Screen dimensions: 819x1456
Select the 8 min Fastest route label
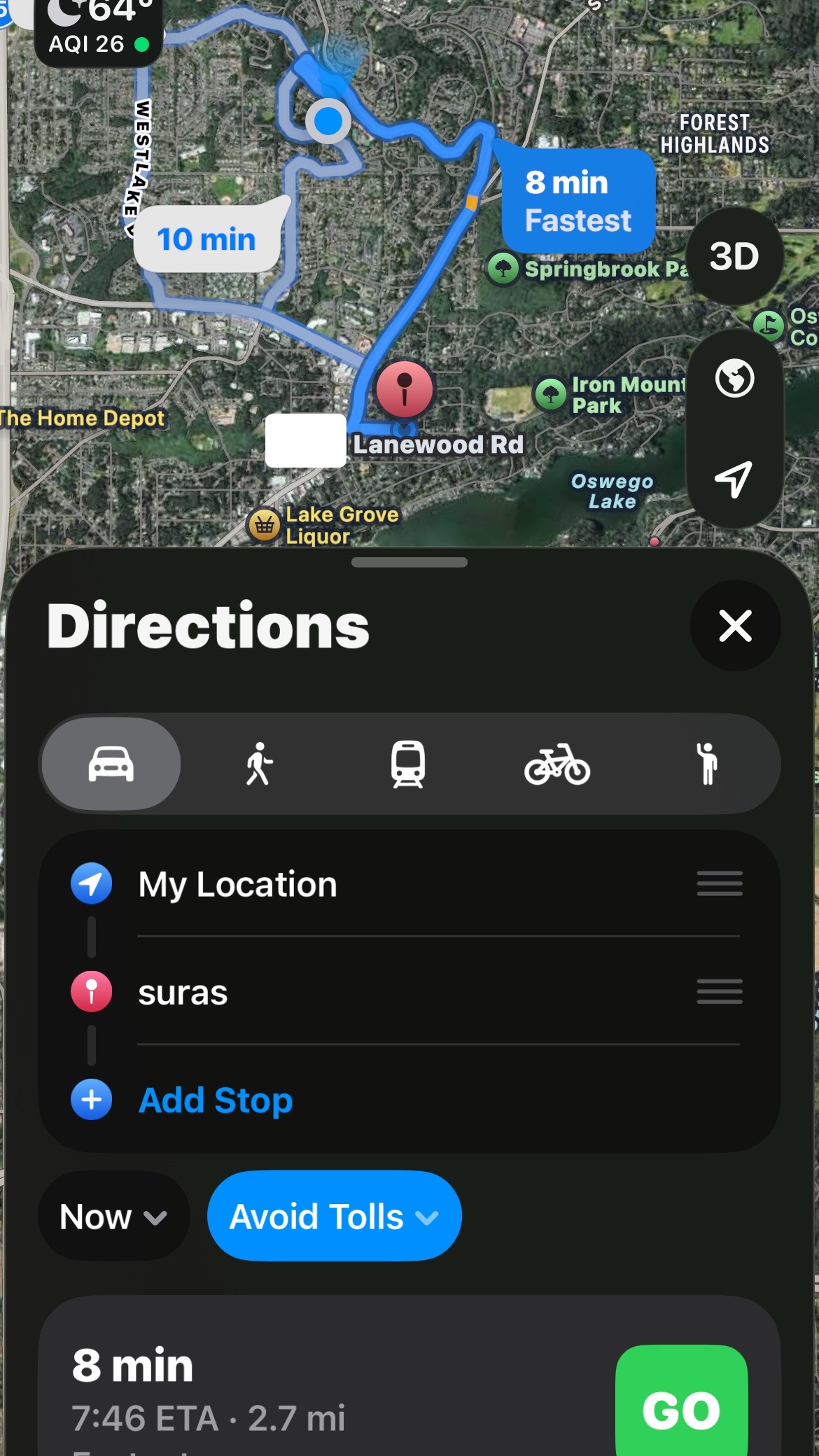point(578,201)
